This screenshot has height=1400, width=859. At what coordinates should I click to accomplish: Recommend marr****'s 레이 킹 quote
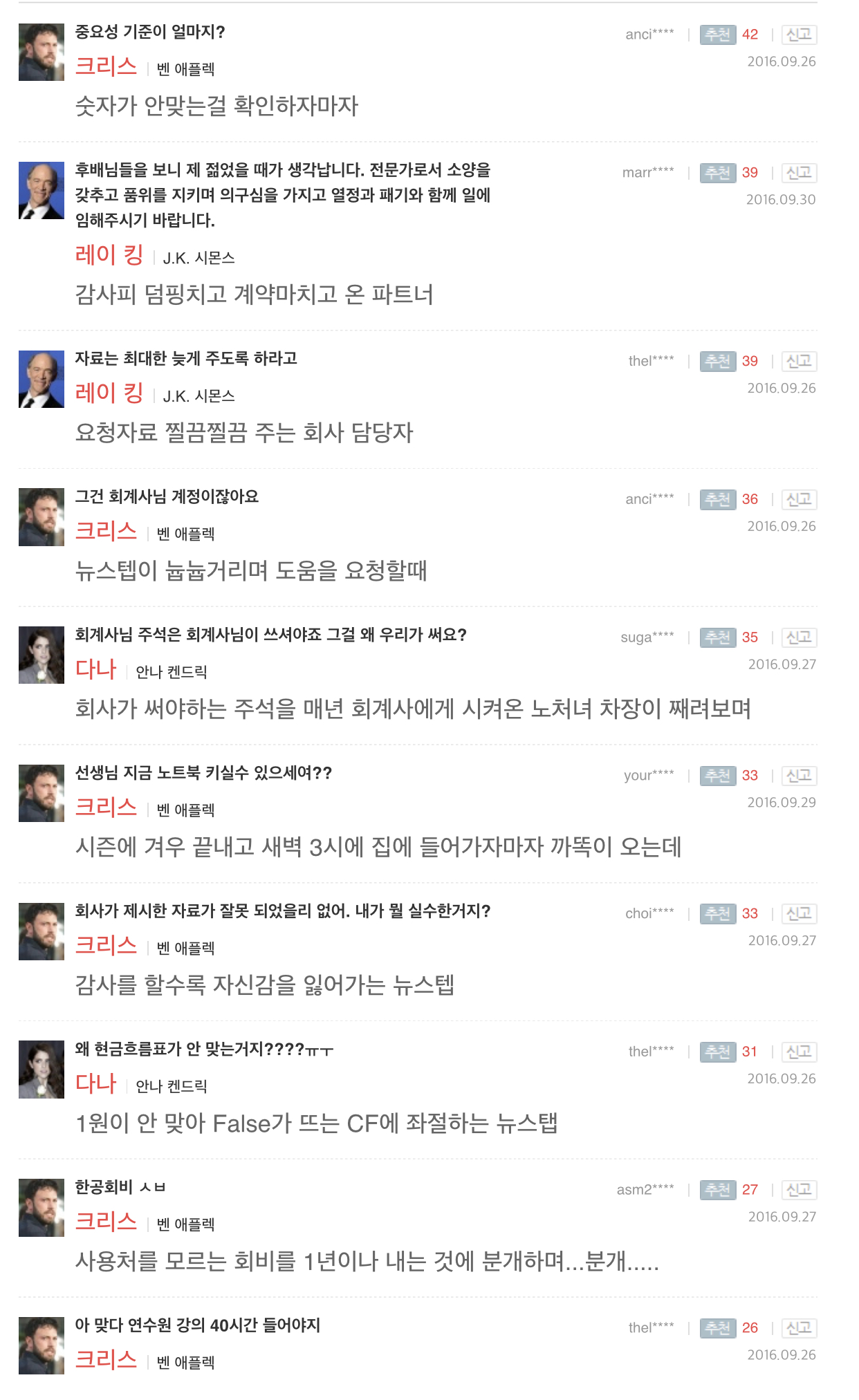717,173
